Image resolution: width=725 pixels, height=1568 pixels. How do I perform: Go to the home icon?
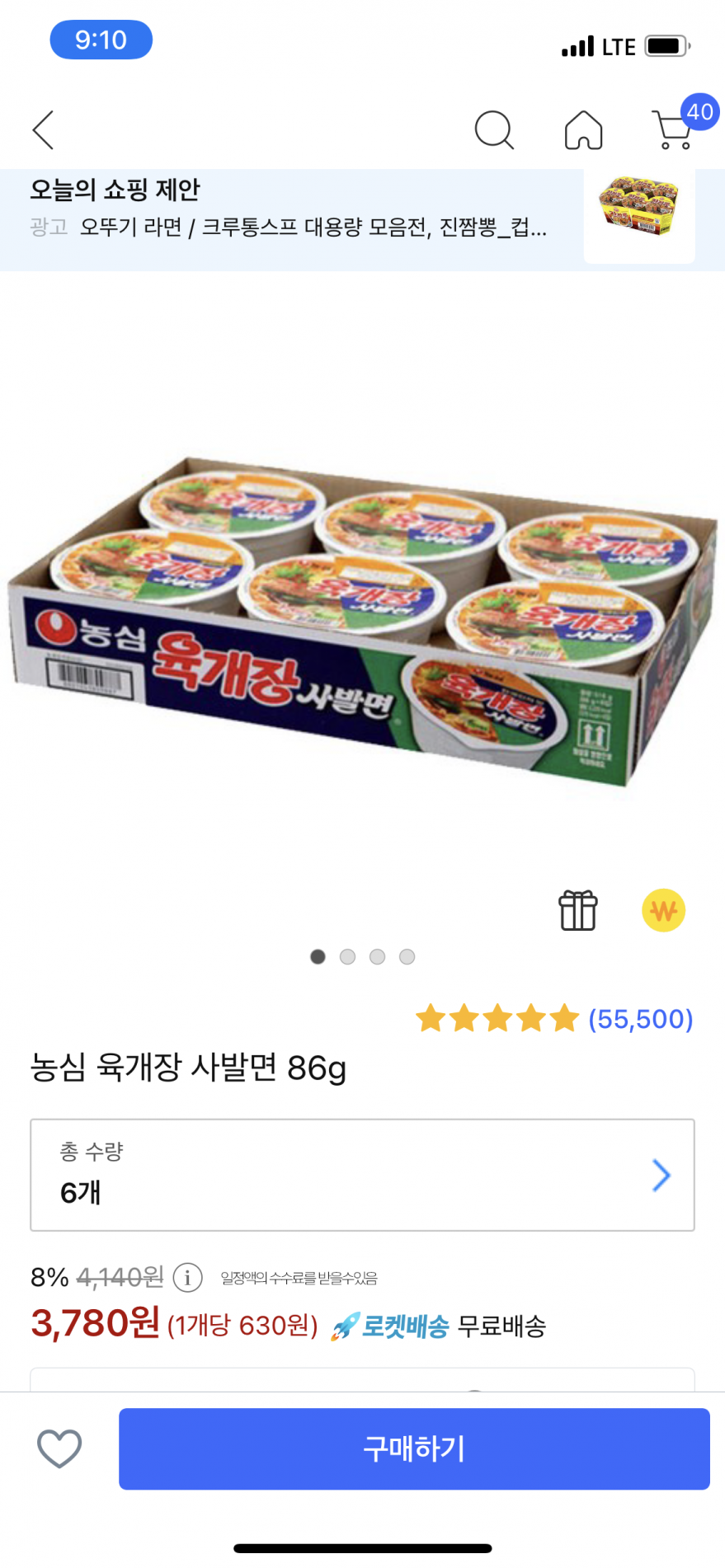click(583, 130)
